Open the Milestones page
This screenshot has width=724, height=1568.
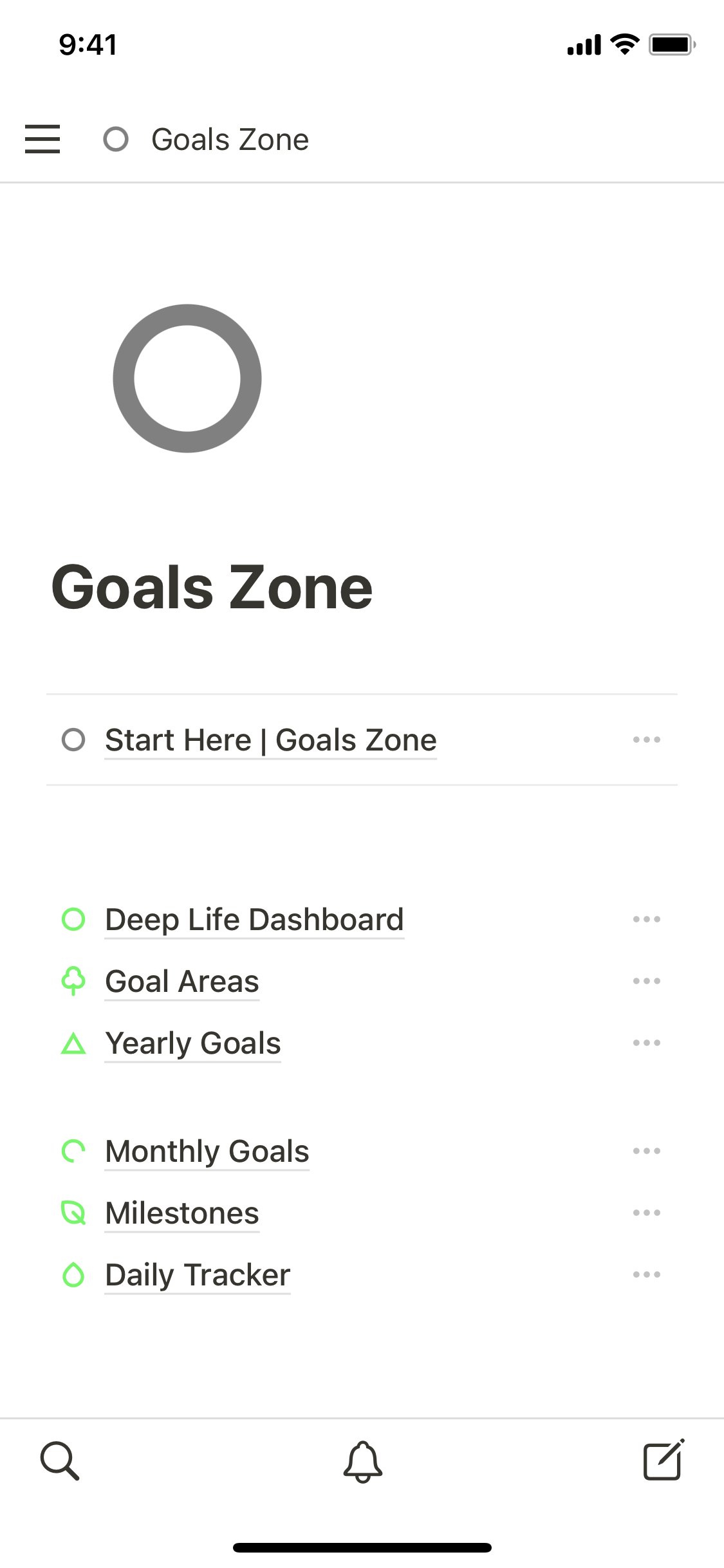point(182,1213)
